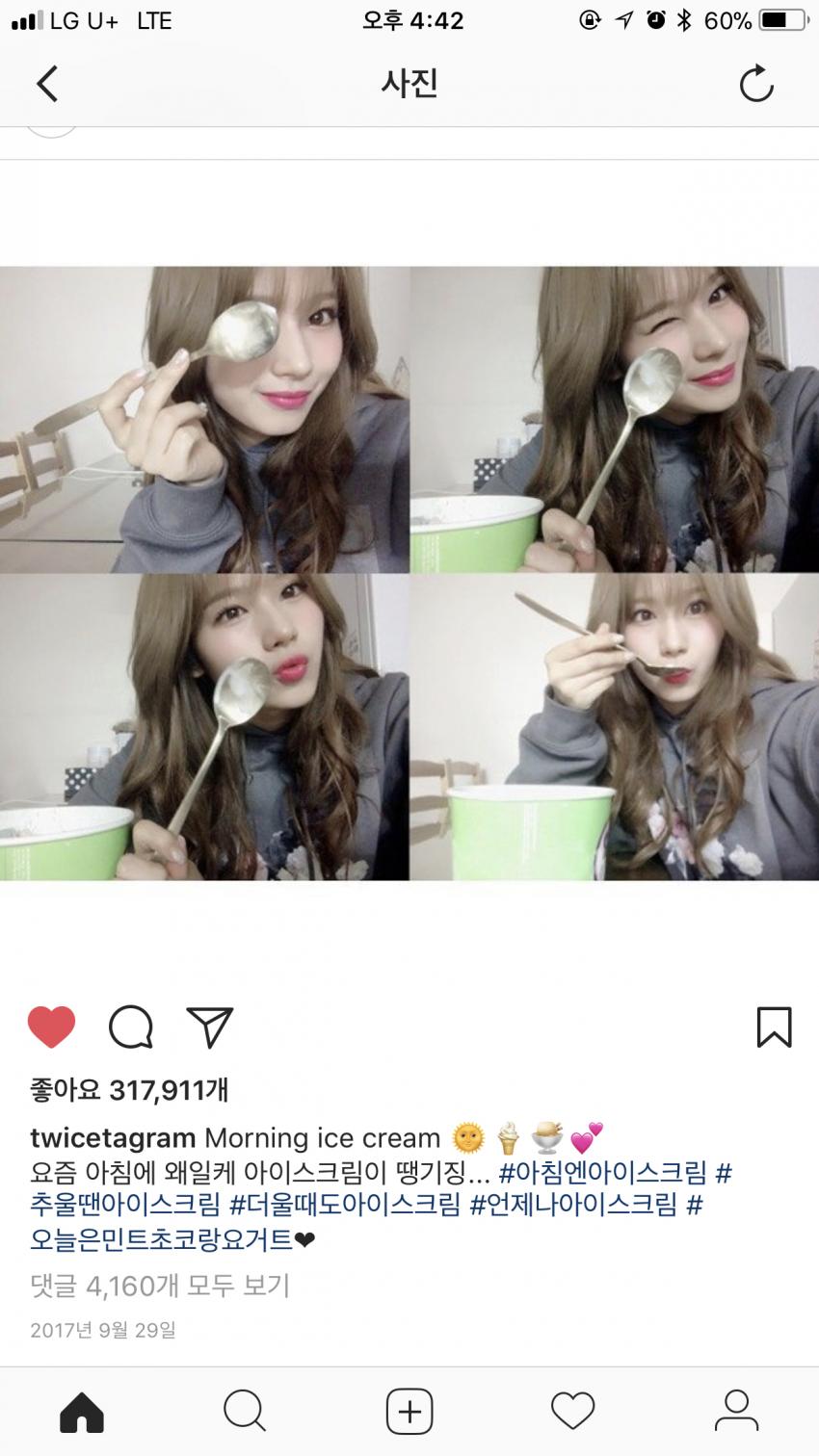Refresh the post with reload icon
Screen dimensions: 819x1456
755,84
